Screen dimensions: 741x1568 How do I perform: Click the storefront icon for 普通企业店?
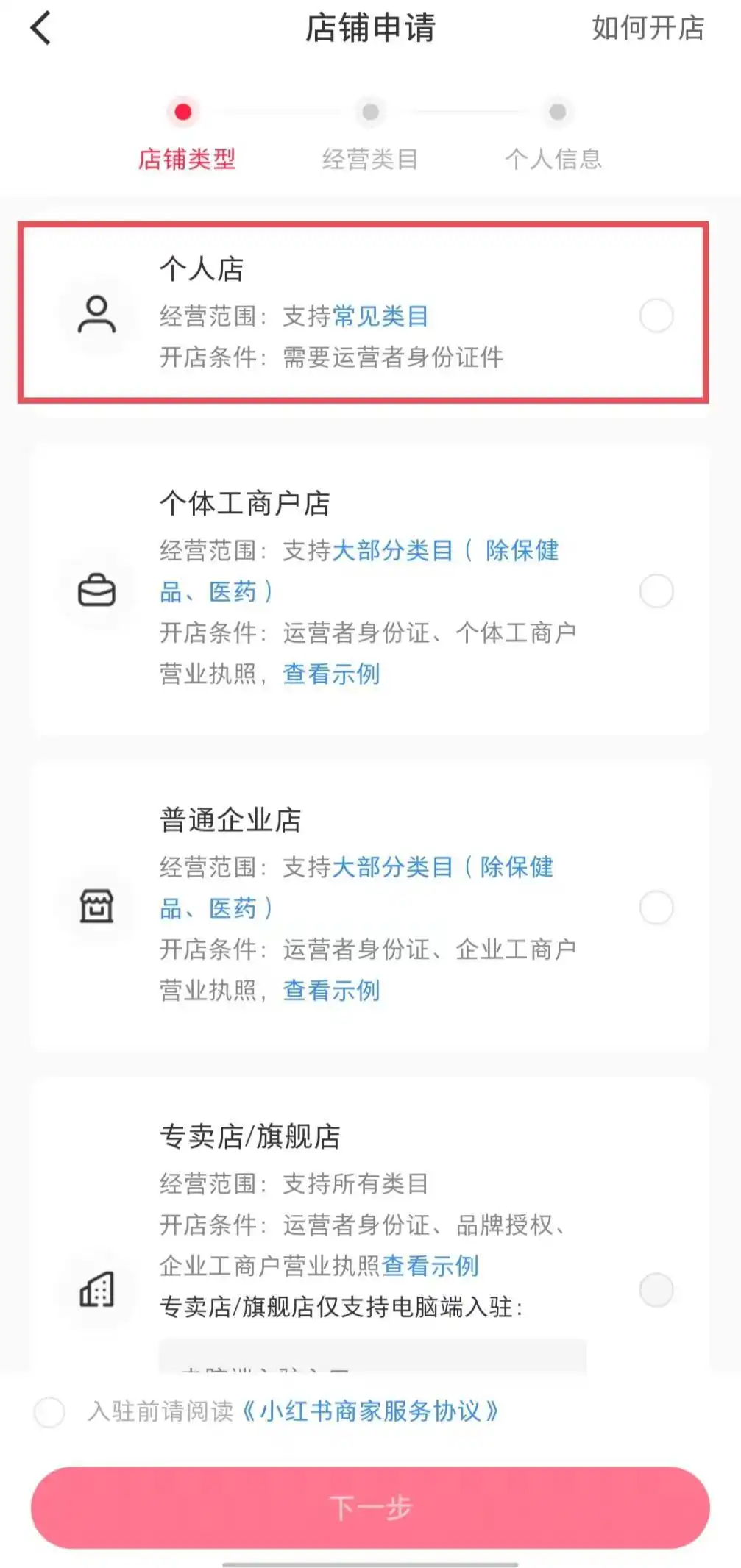[x=96, y=906]
